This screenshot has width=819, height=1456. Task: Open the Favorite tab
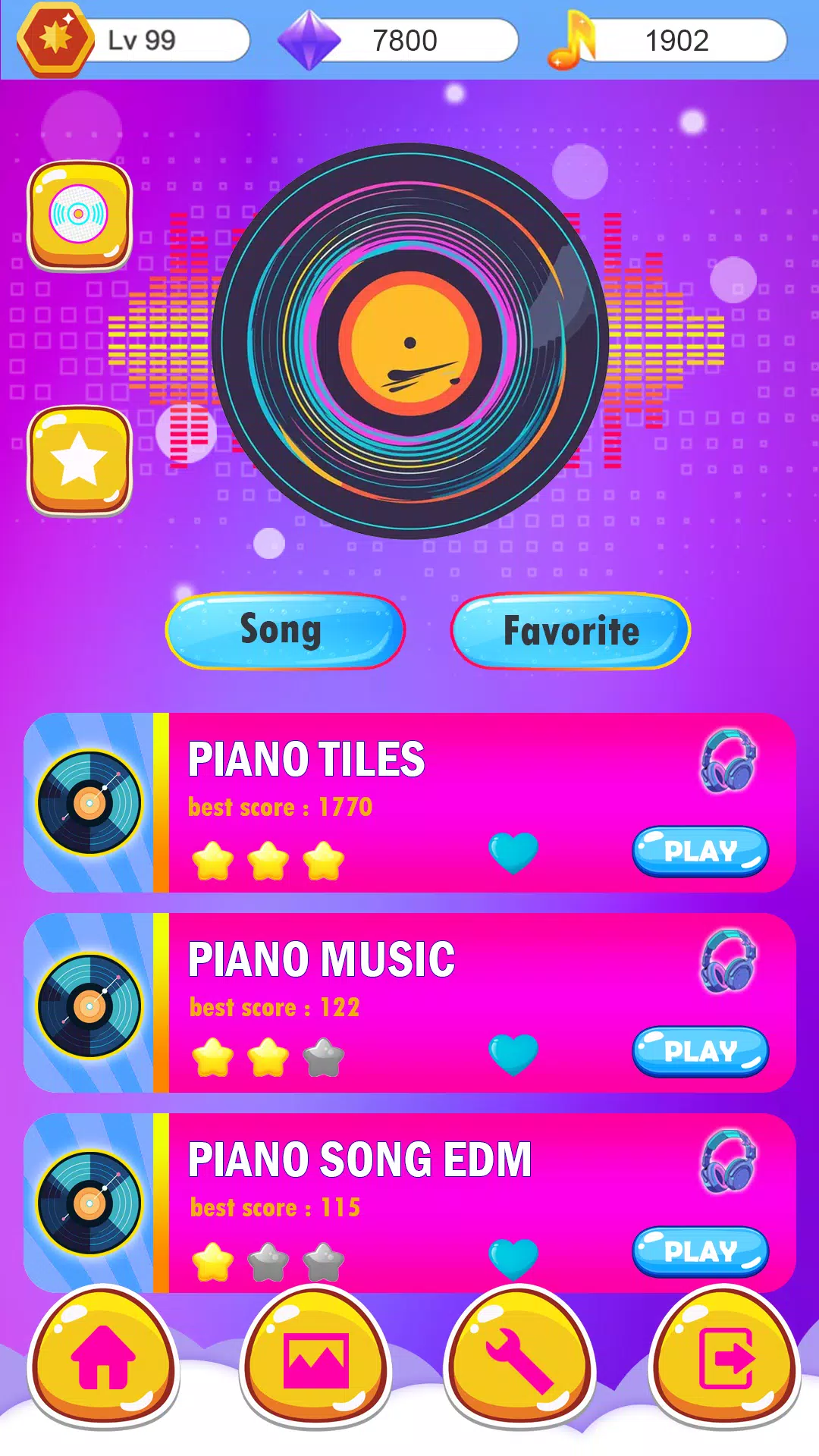[570, 629]
